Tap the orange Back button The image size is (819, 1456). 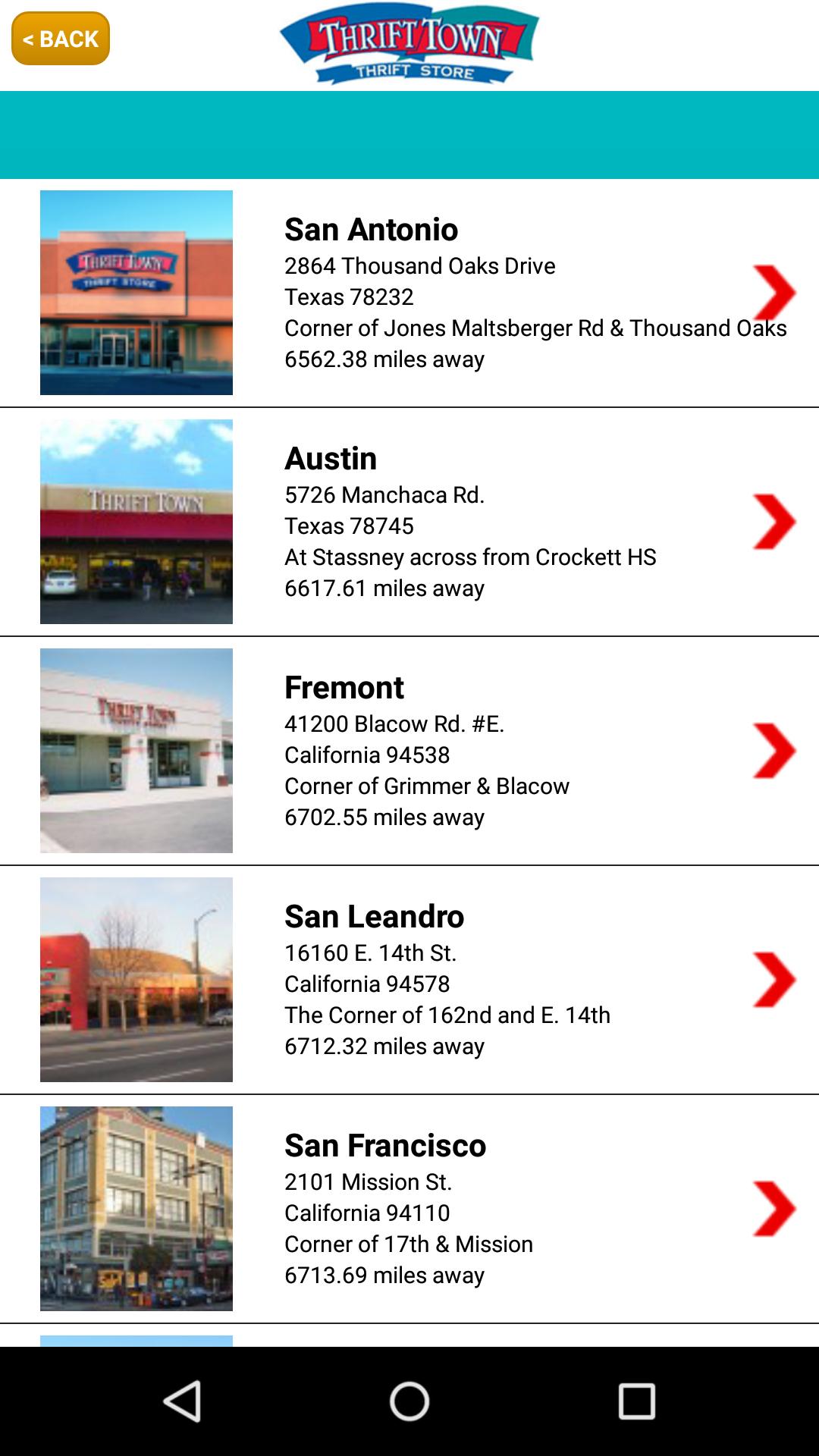click(x=61, y=39)
